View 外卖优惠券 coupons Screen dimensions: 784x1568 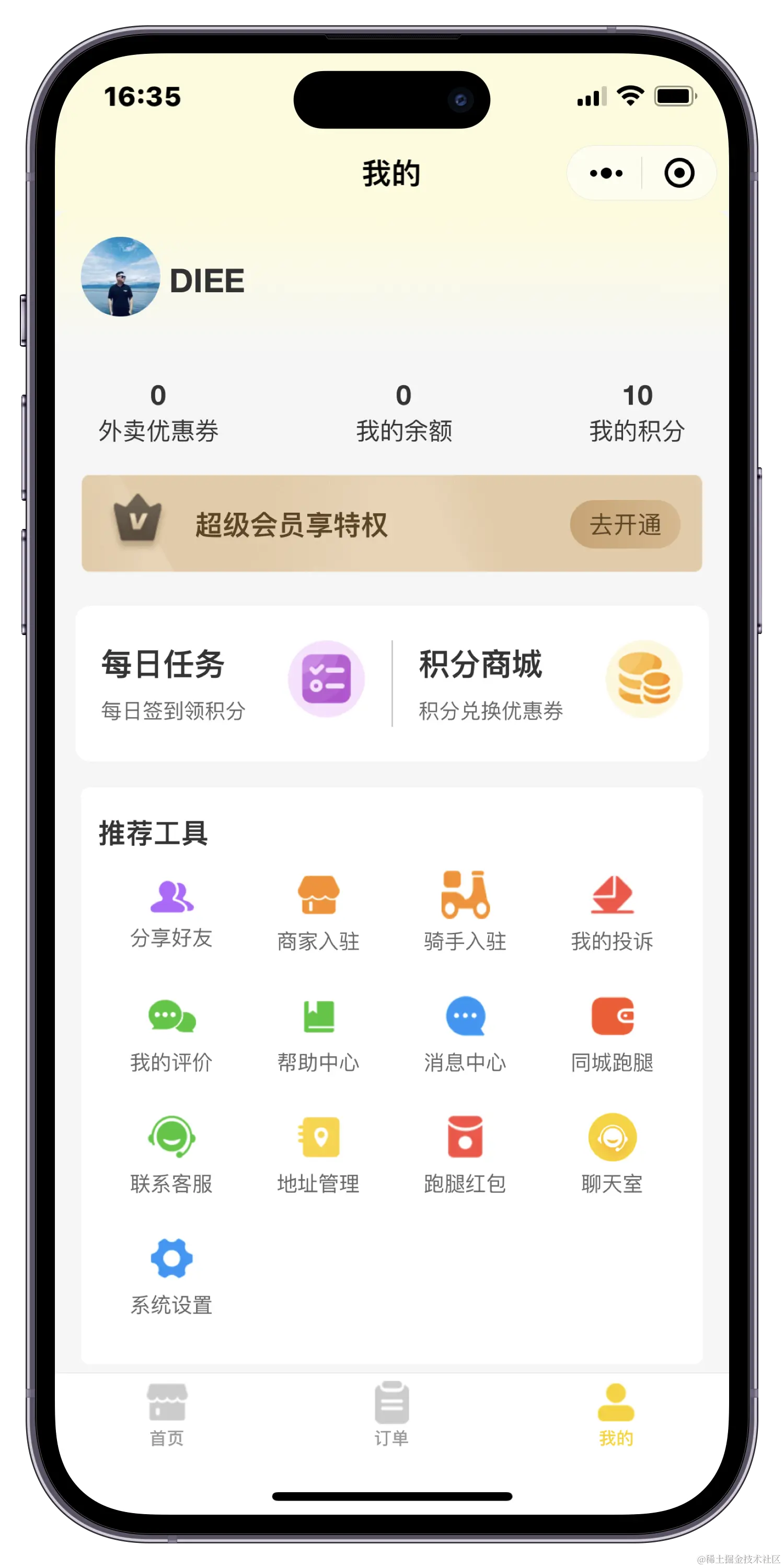point(158,413)
